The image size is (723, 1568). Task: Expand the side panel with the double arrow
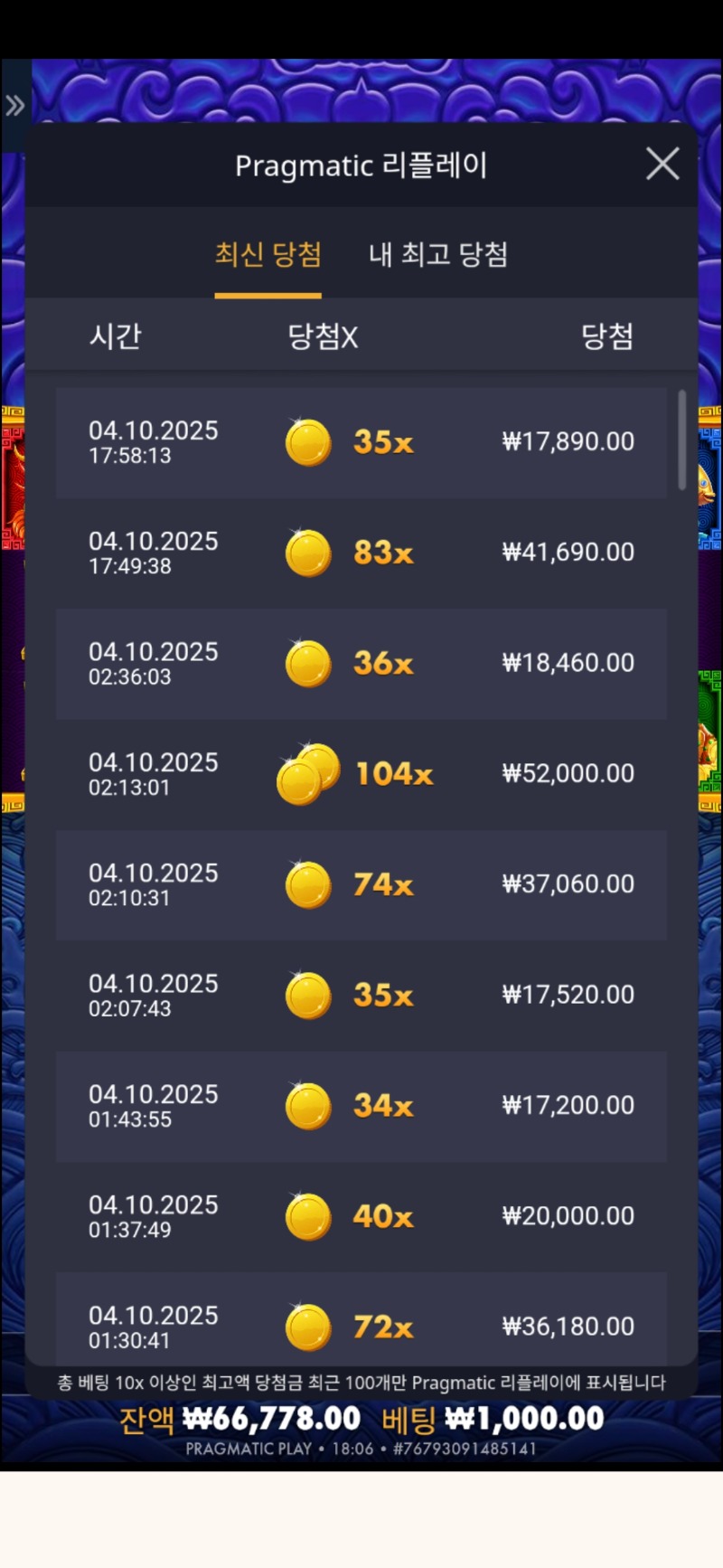pyautogui.click(x=15, y=106)
